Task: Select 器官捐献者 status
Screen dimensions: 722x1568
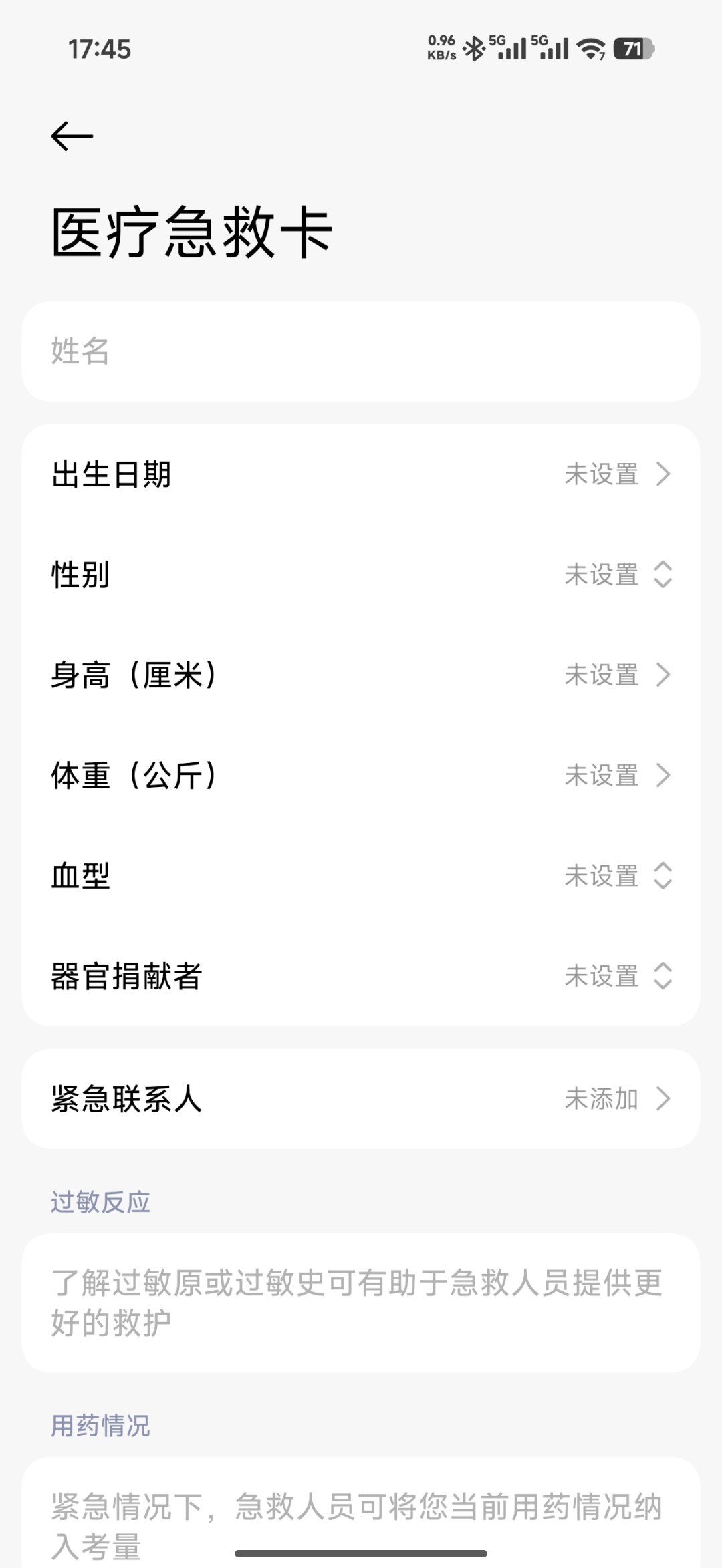Action: 361,976
